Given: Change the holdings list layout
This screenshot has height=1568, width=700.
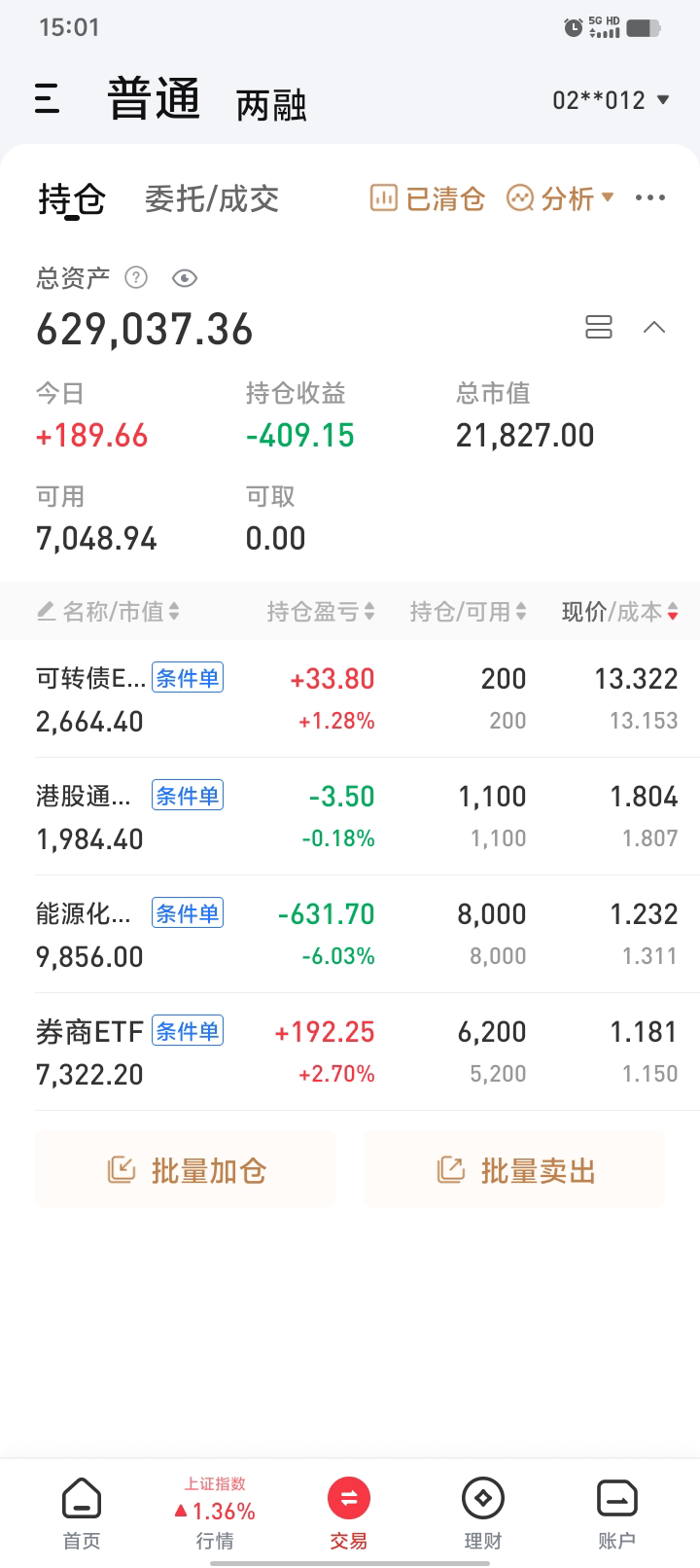Looking at the screenshot, I should point(599,327).
